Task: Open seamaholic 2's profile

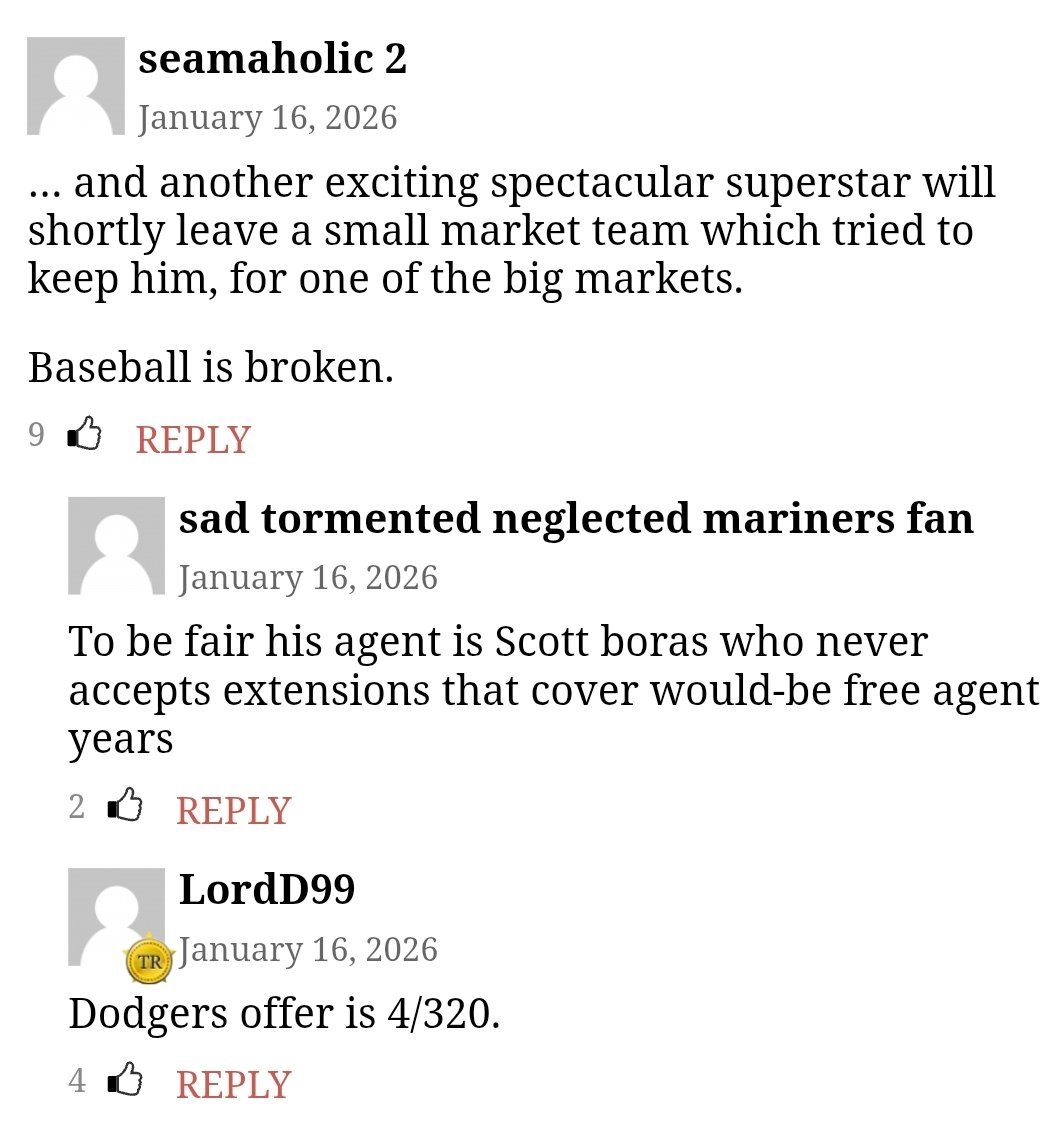Action: click(x=272, y=60)
